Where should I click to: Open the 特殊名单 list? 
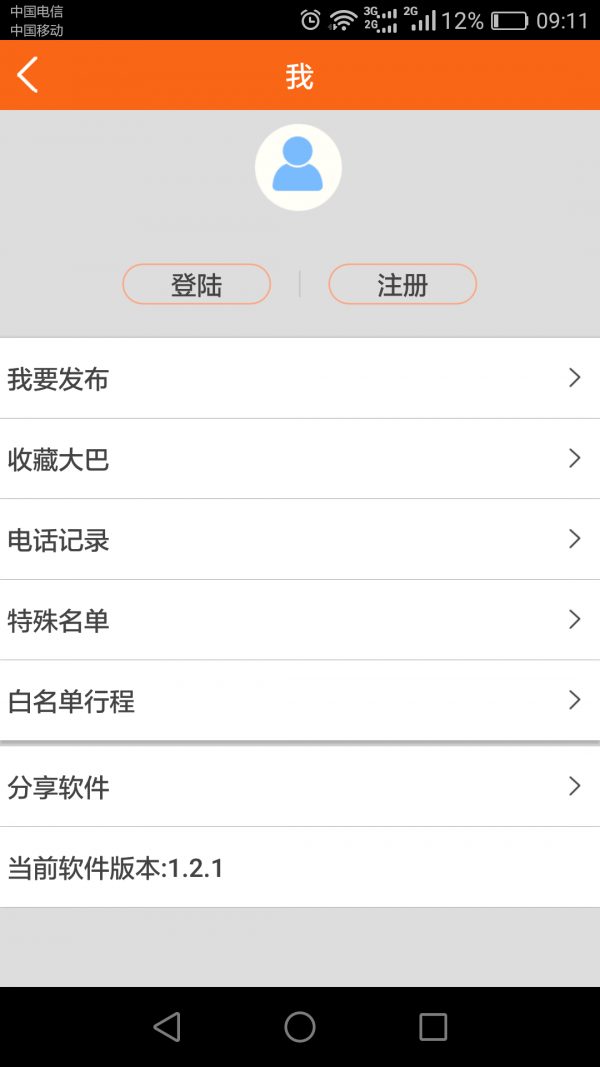tap(300, 620)
